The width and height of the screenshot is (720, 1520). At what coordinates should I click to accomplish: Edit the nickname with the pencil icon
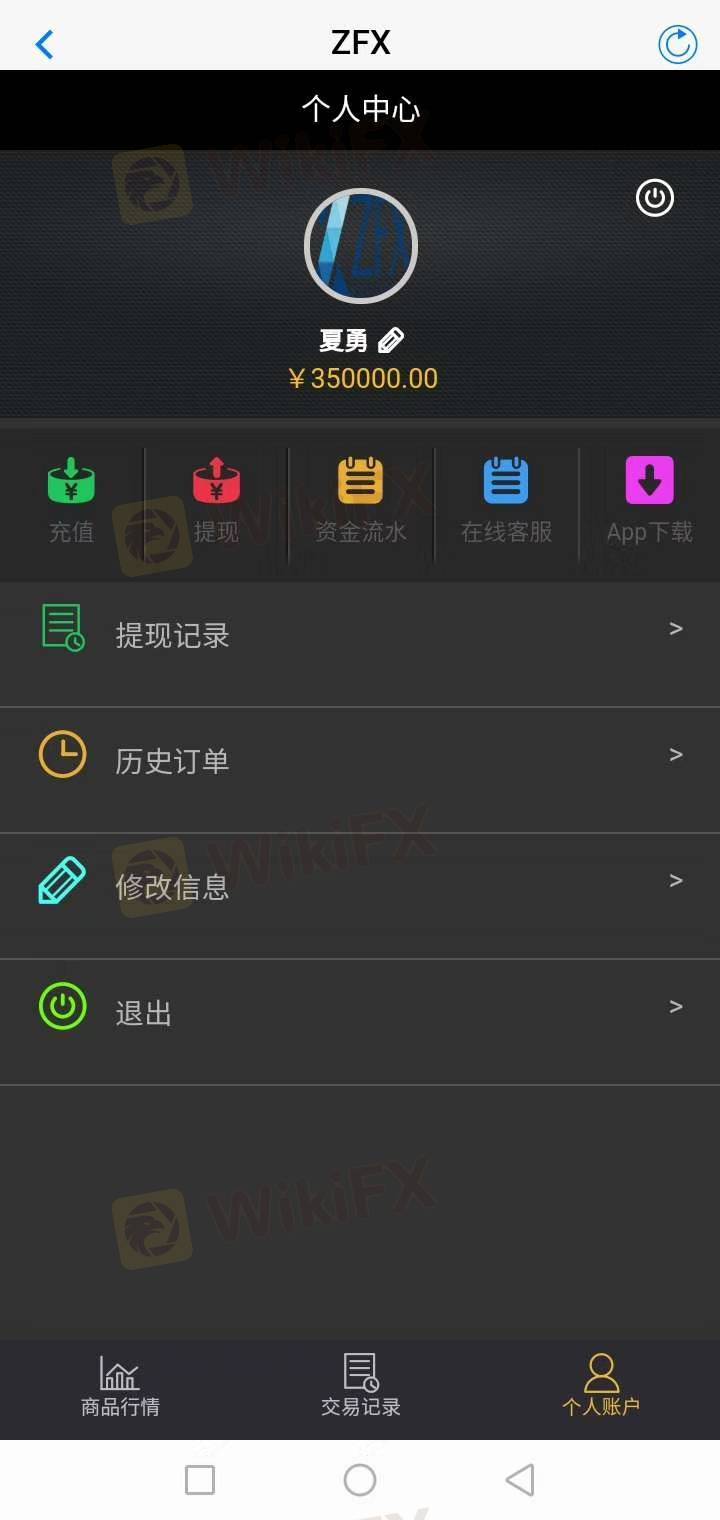(x=391, y=341)
